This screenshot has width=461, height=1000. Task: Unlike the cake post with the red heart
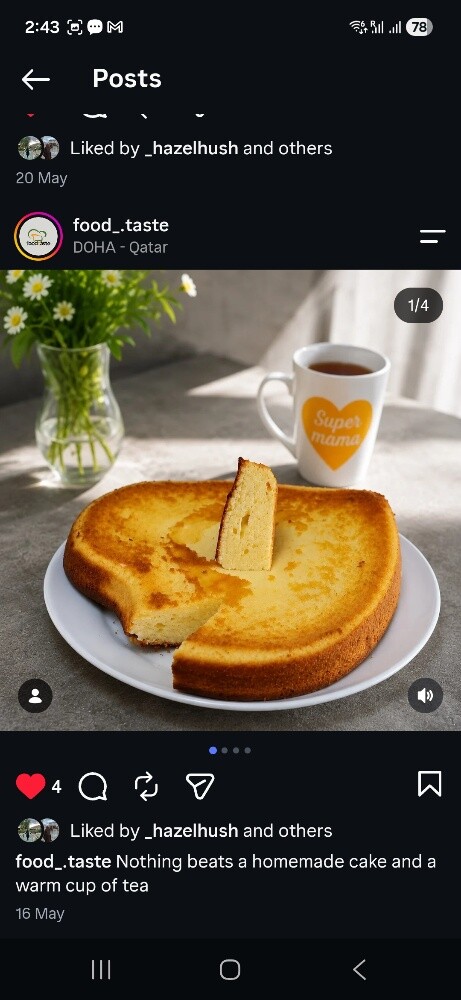click(31, 786)
